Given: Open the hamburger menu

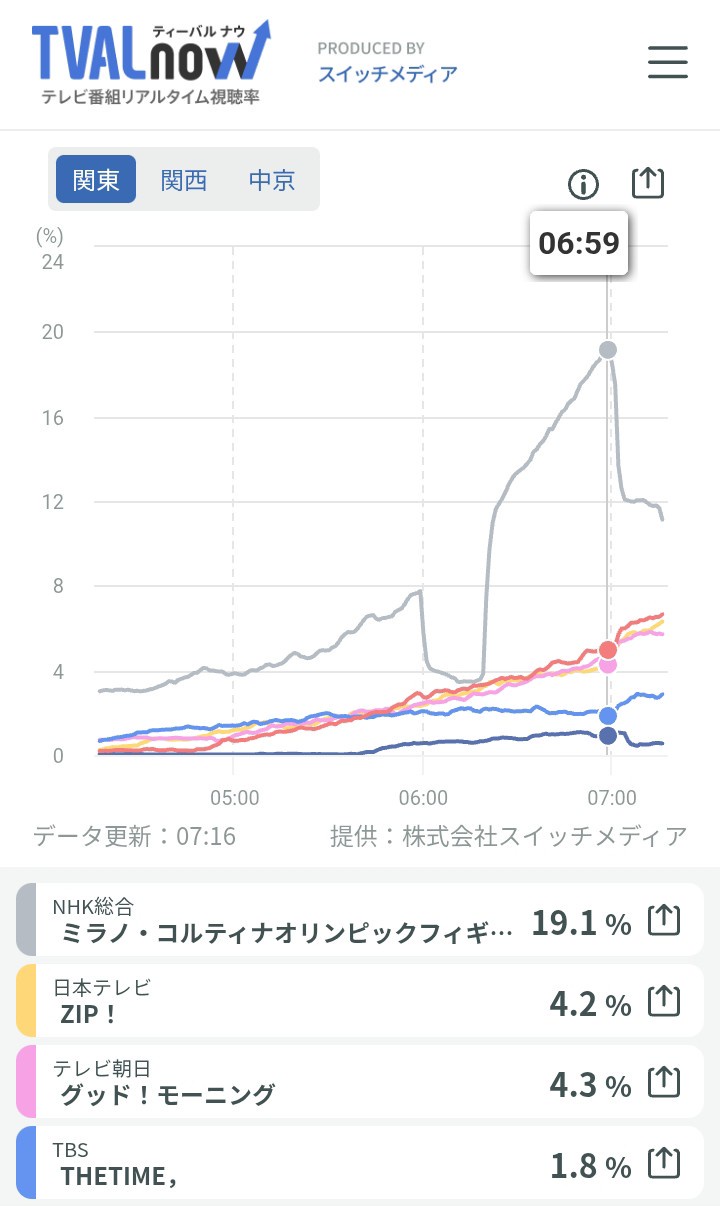Looking at the screenshot, I should tap(667, 62).
